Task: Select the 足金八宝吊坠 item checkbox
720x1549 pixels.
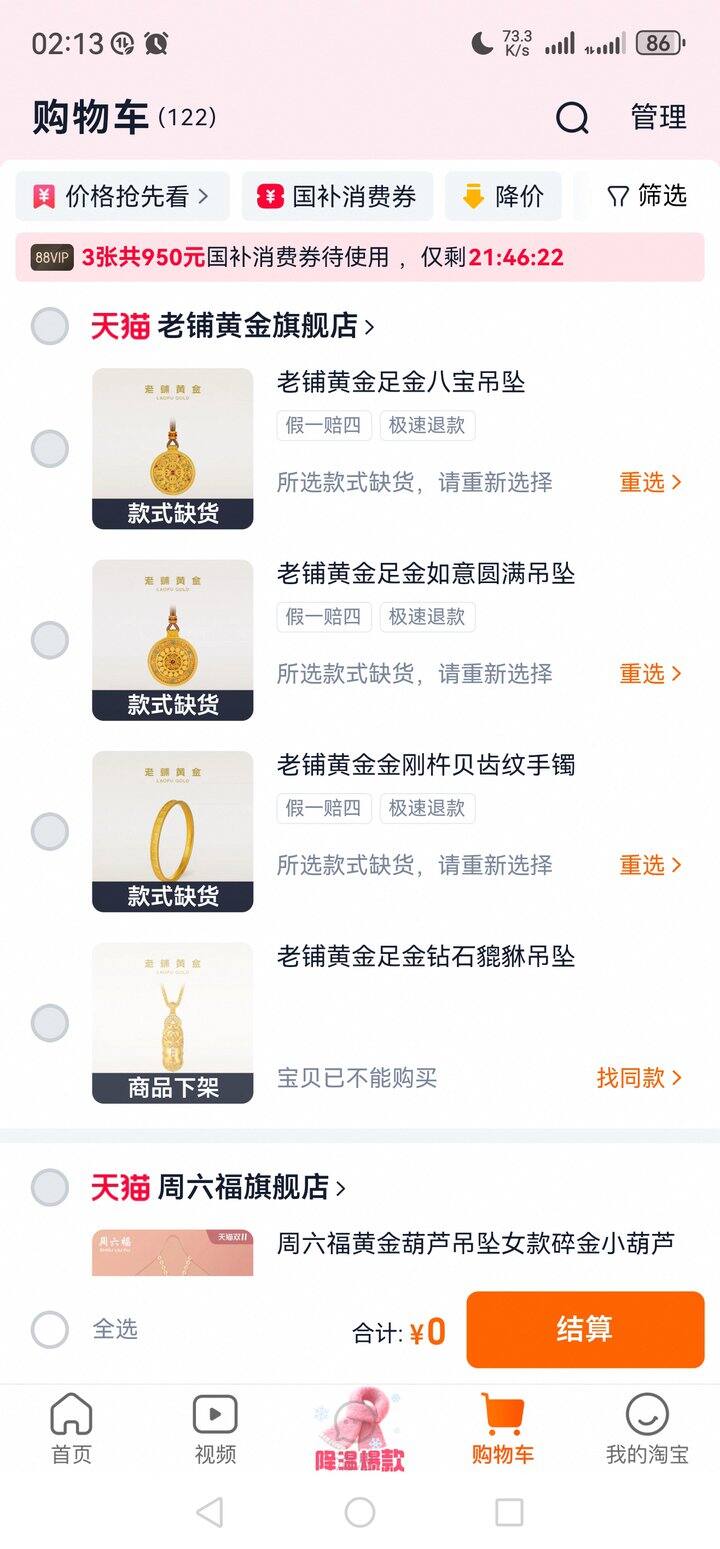Action: coord(50,447)
